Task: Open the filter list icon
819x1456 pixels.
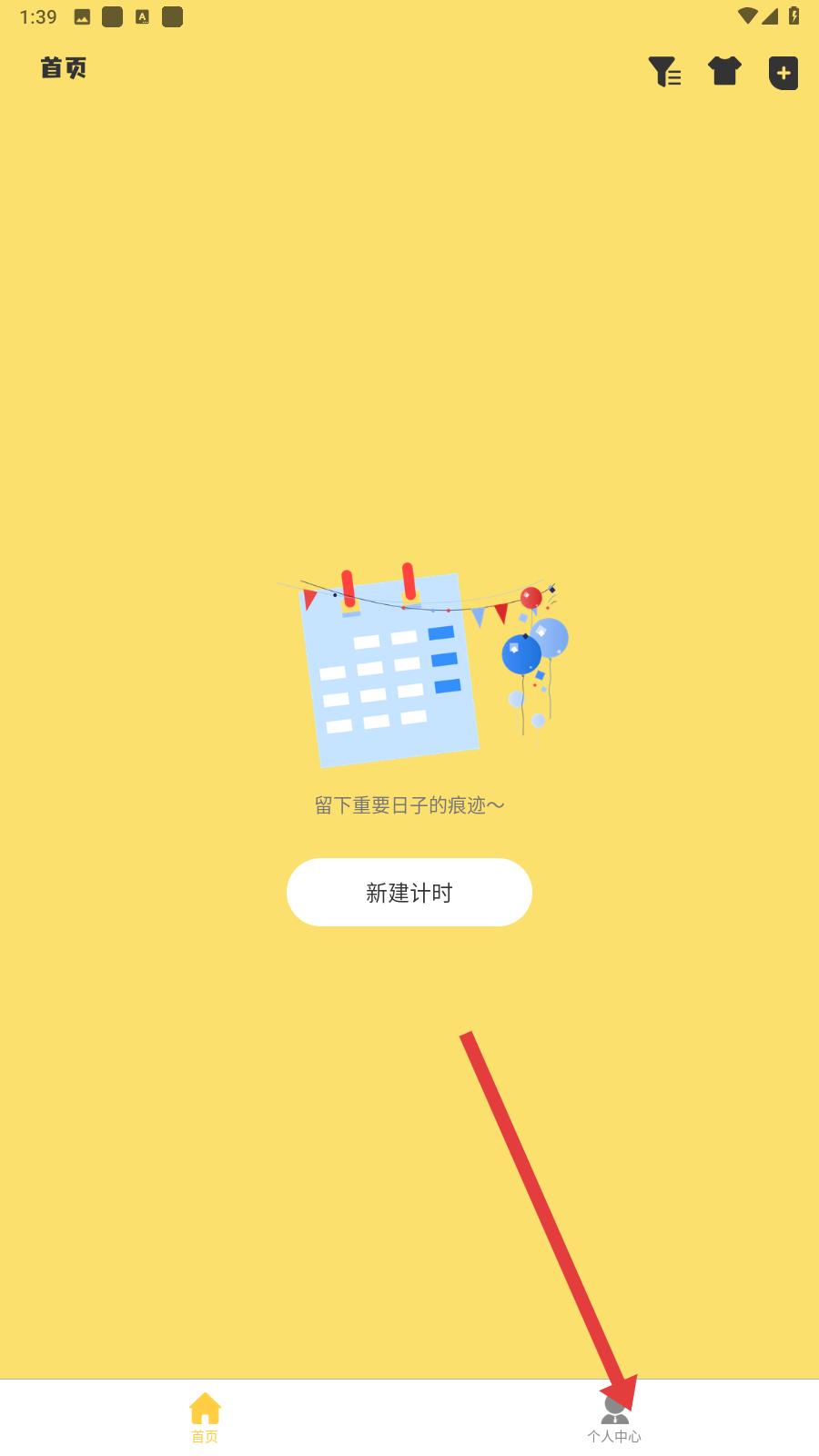Action: tap(664, 71)
